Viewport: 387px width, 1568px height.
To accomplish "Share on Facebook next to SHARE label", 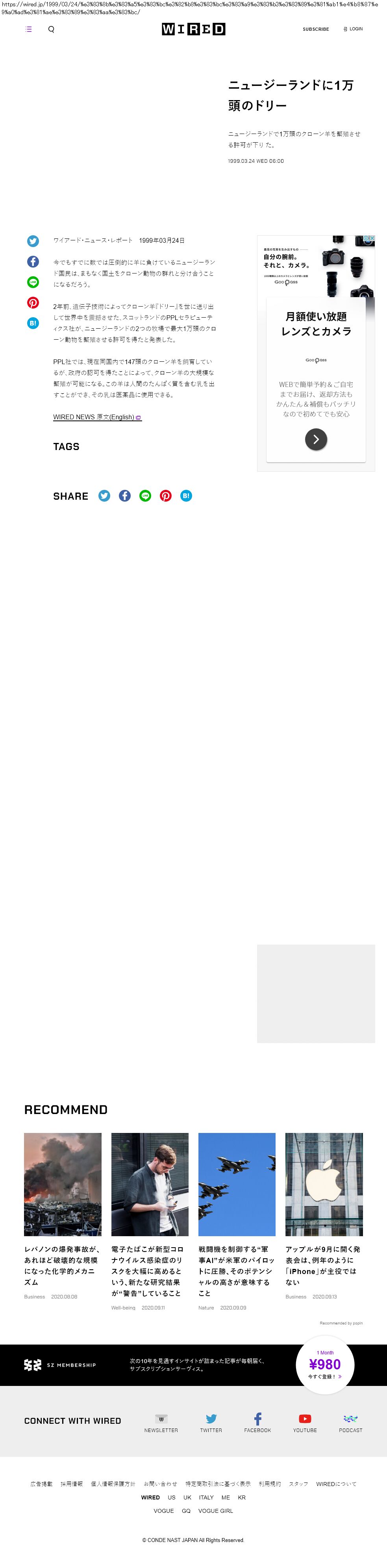I will tap(125, 496).
